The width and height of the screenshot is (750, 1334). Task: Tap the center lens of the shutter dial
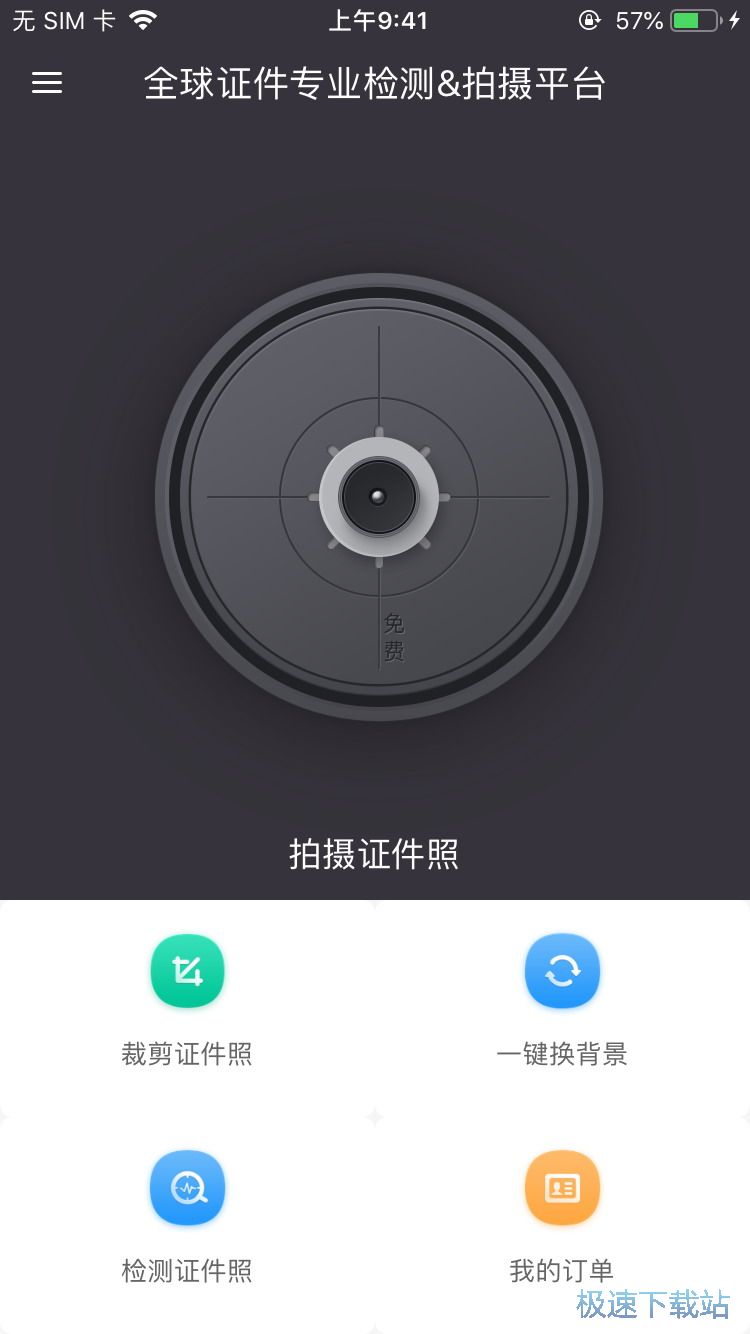[x=378, y=497]
